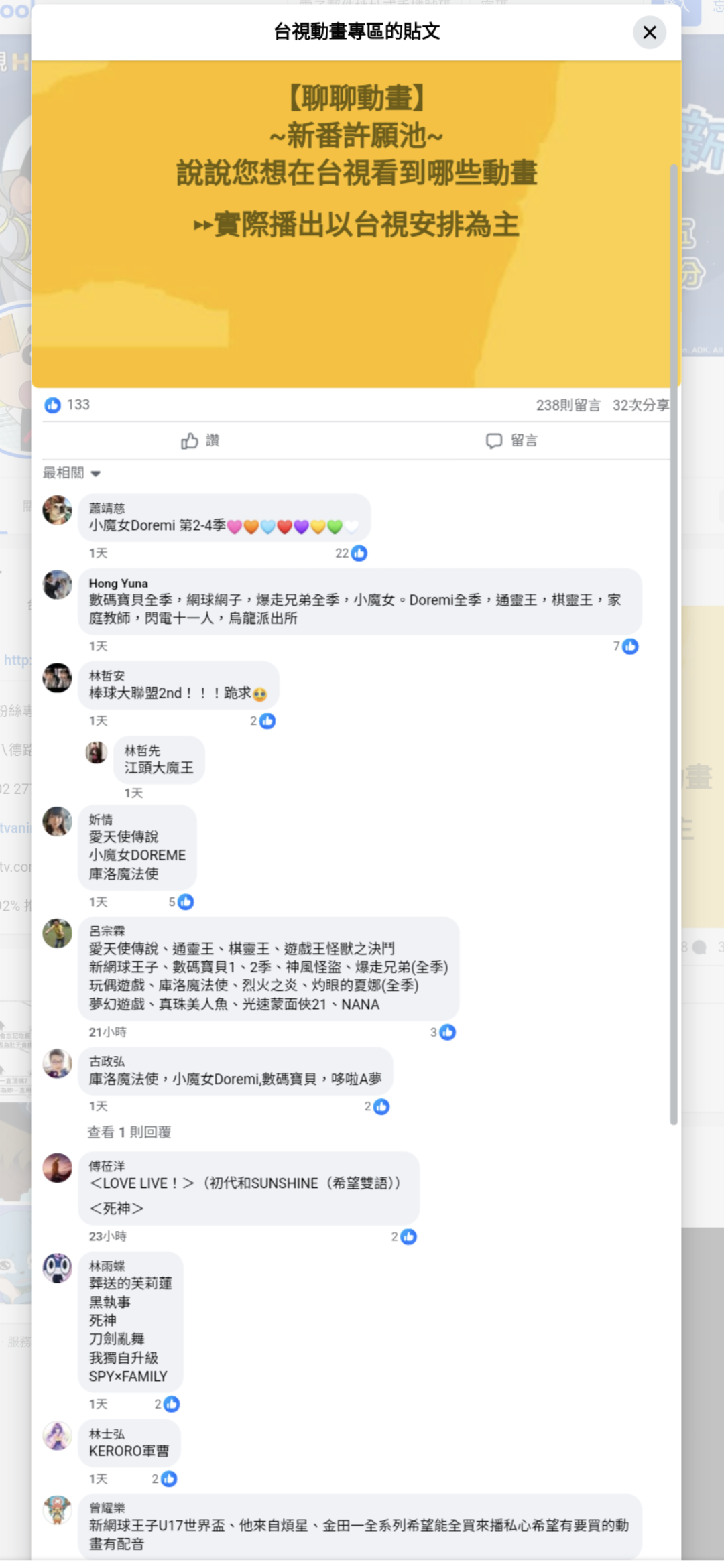Like this post with the 讚 button
This screenshot has height=1568, width=724.
[x=200, y=440]
